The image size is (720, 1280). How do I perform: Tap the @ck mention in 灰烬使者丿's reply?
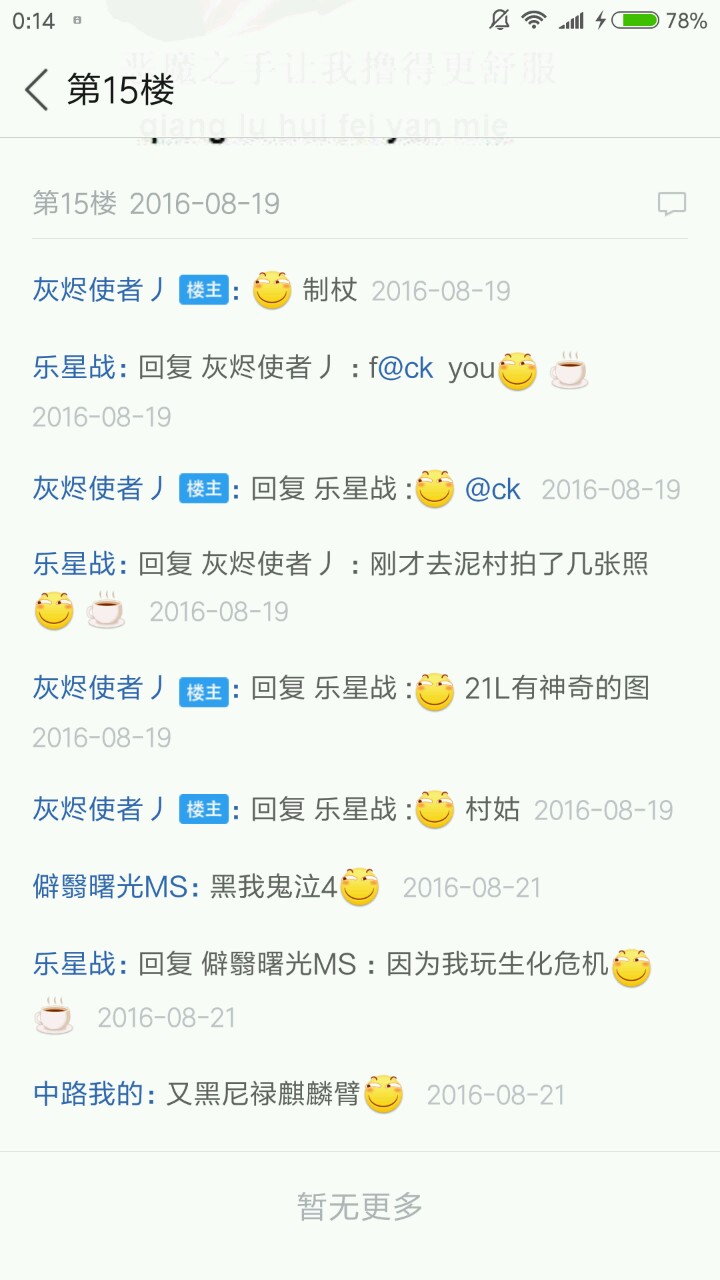coord(493,489)
